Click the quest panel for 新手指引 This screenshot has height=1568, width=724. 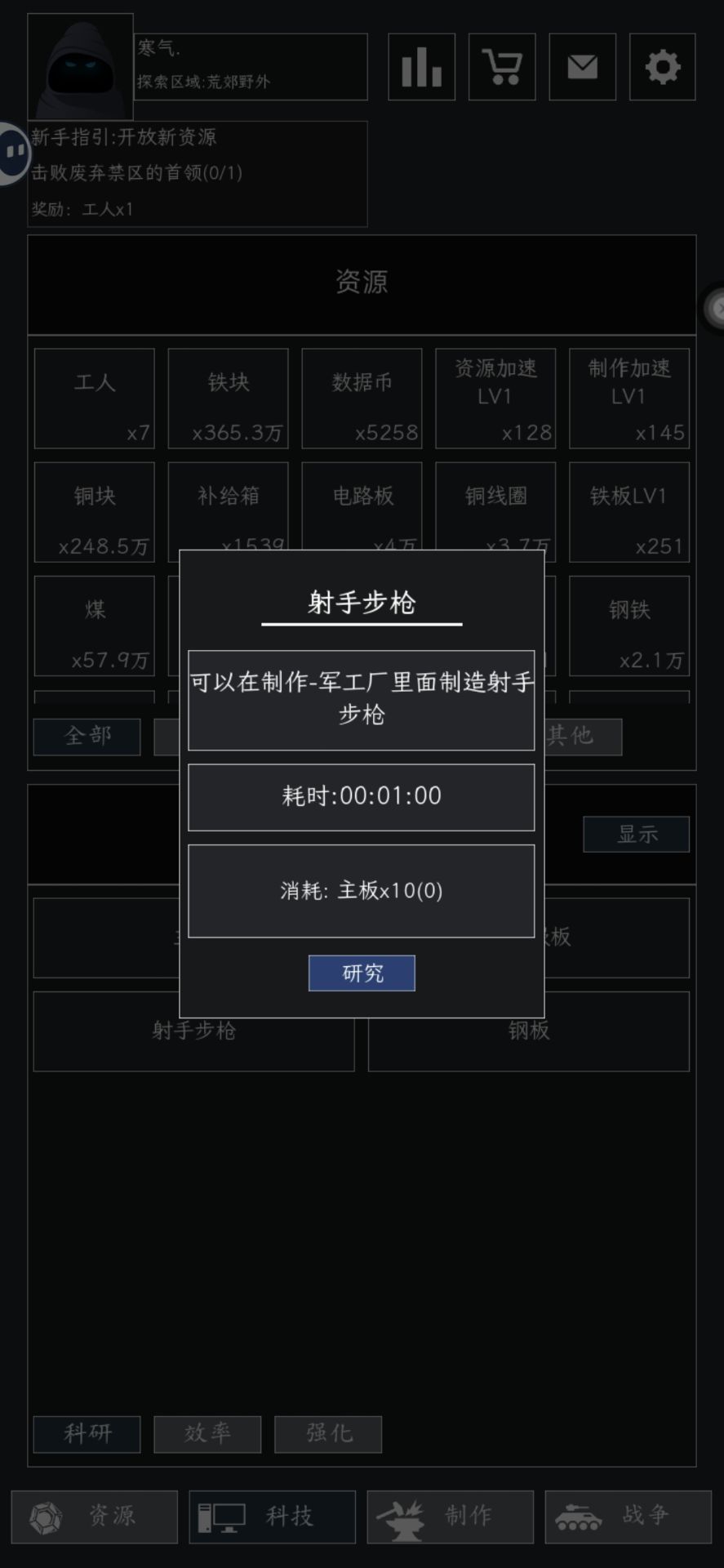point(196,172)
